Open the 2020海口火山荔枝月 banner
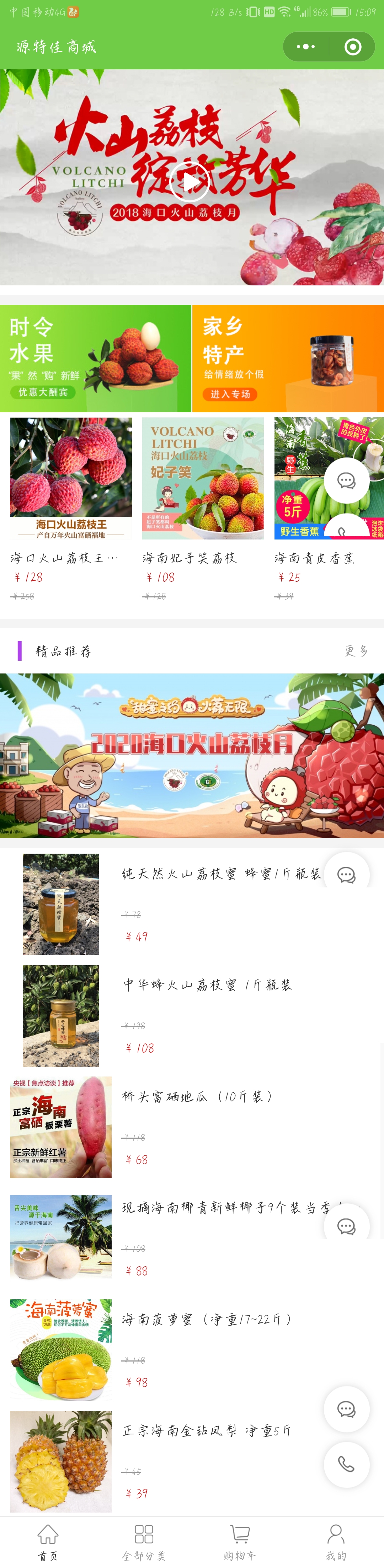The image size is (384, 1568). pyautogui.click(x=192, y=755)
